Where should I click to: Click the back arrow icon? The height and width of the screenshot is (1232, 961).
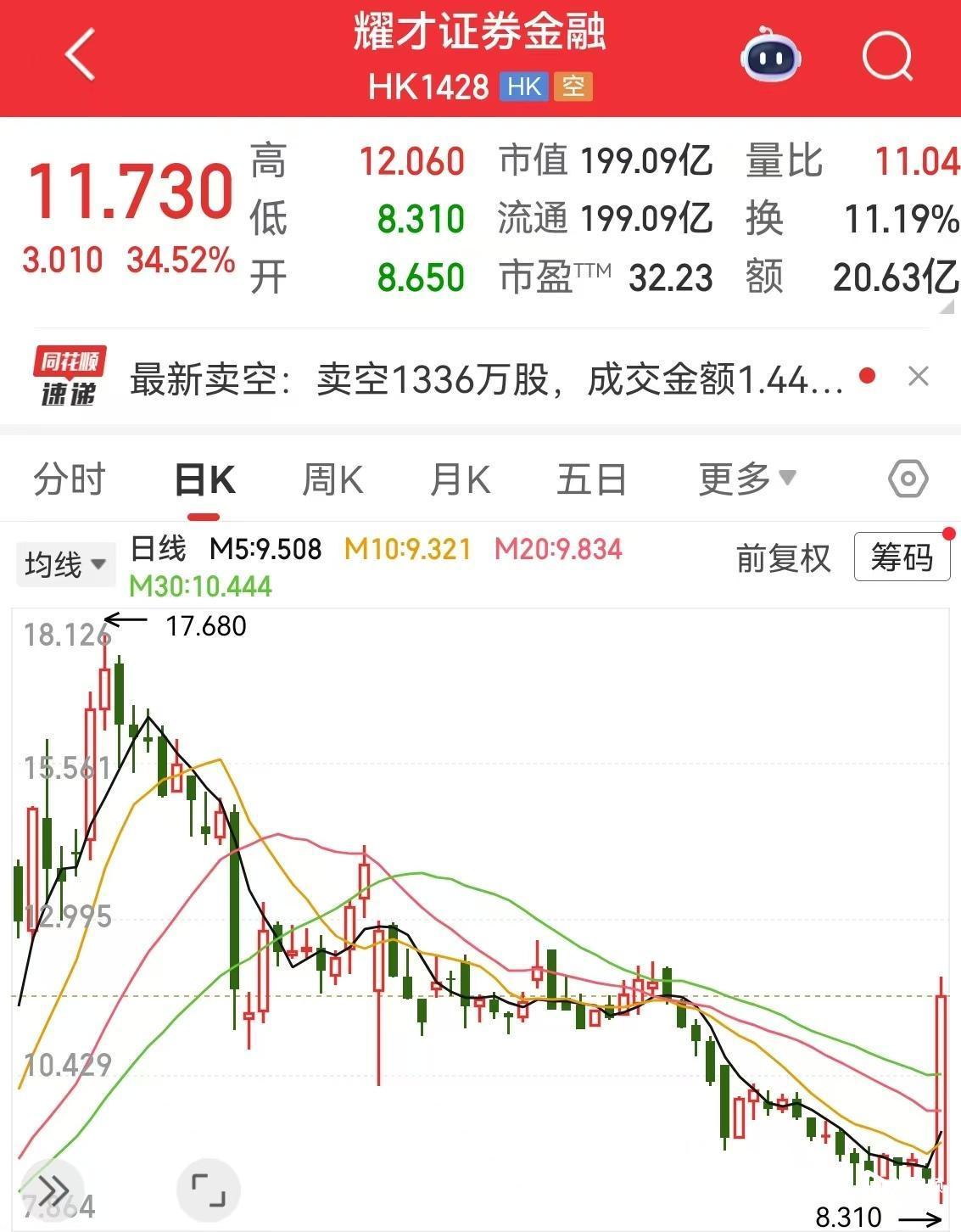pos(77,56)
